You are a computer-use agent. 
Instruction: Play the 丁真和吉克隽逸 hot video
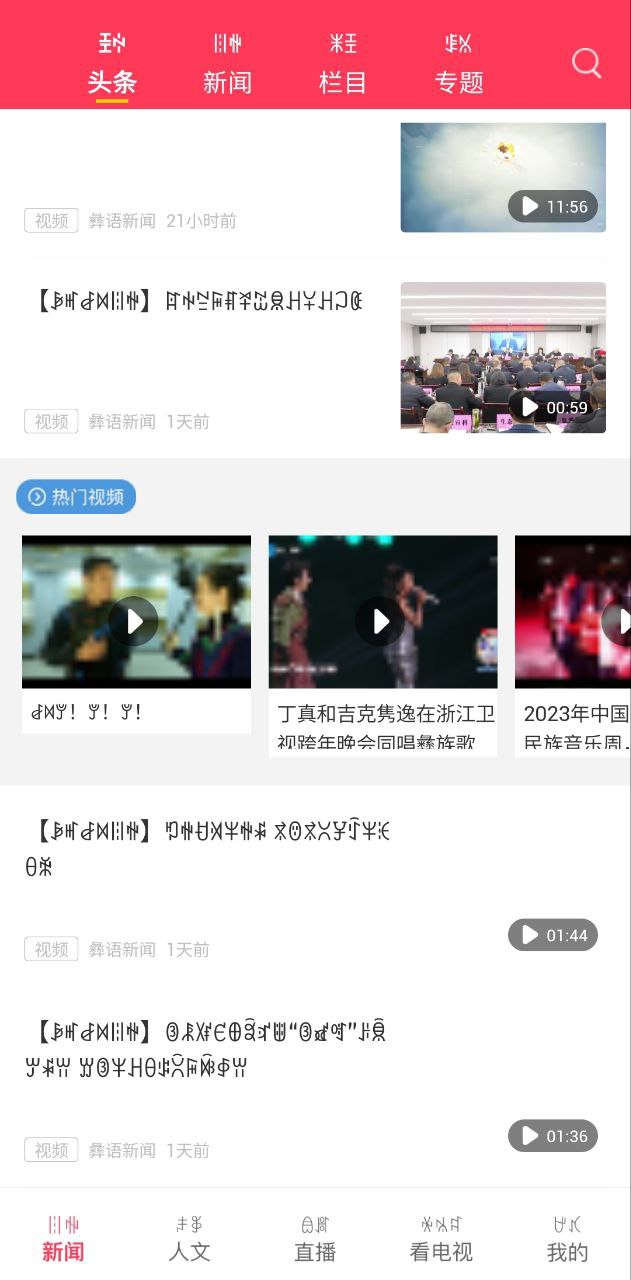(x=382, y=621)
